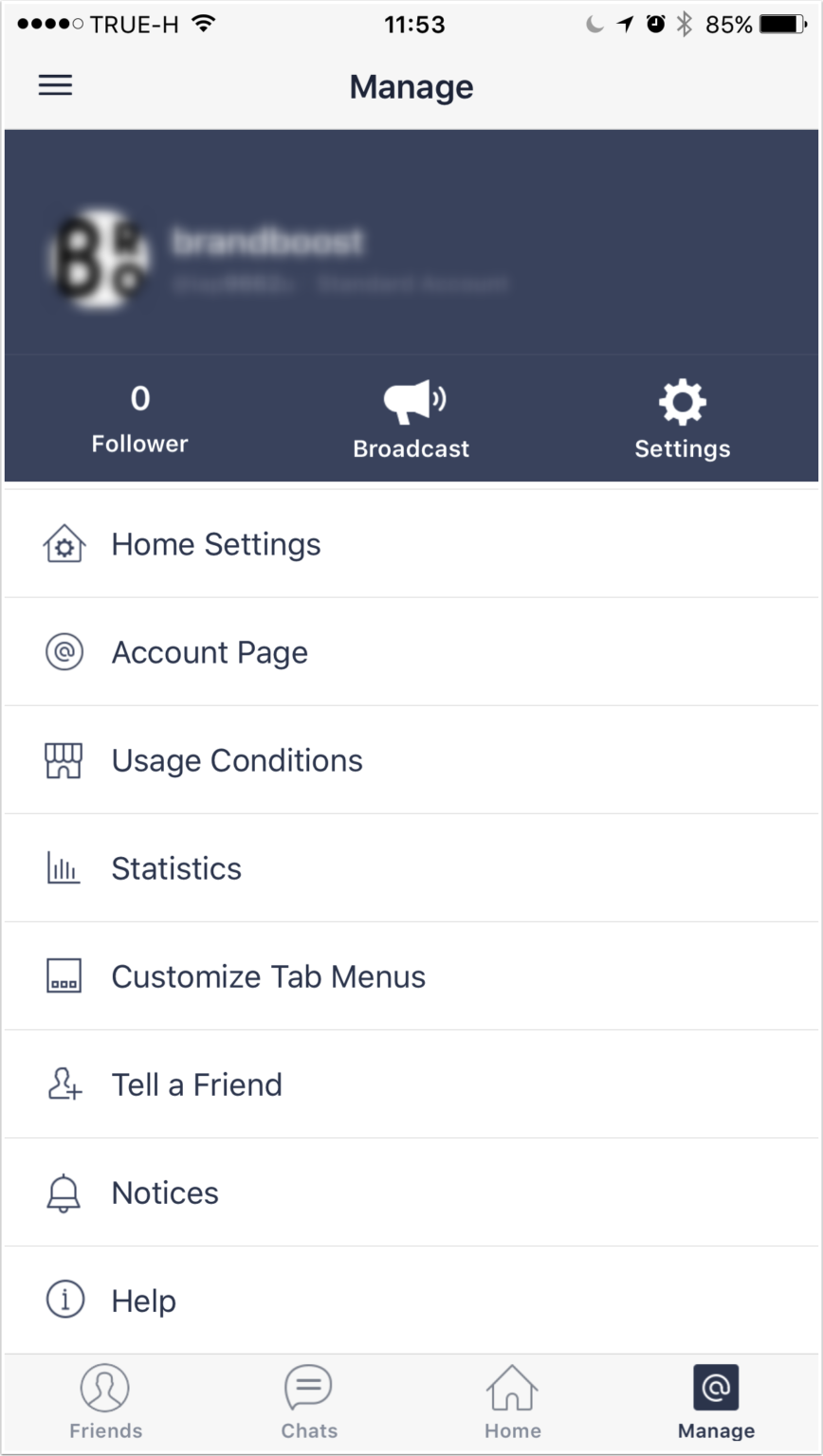Open the Help row
This screenshot has width=823, height=1456.
411,1301
